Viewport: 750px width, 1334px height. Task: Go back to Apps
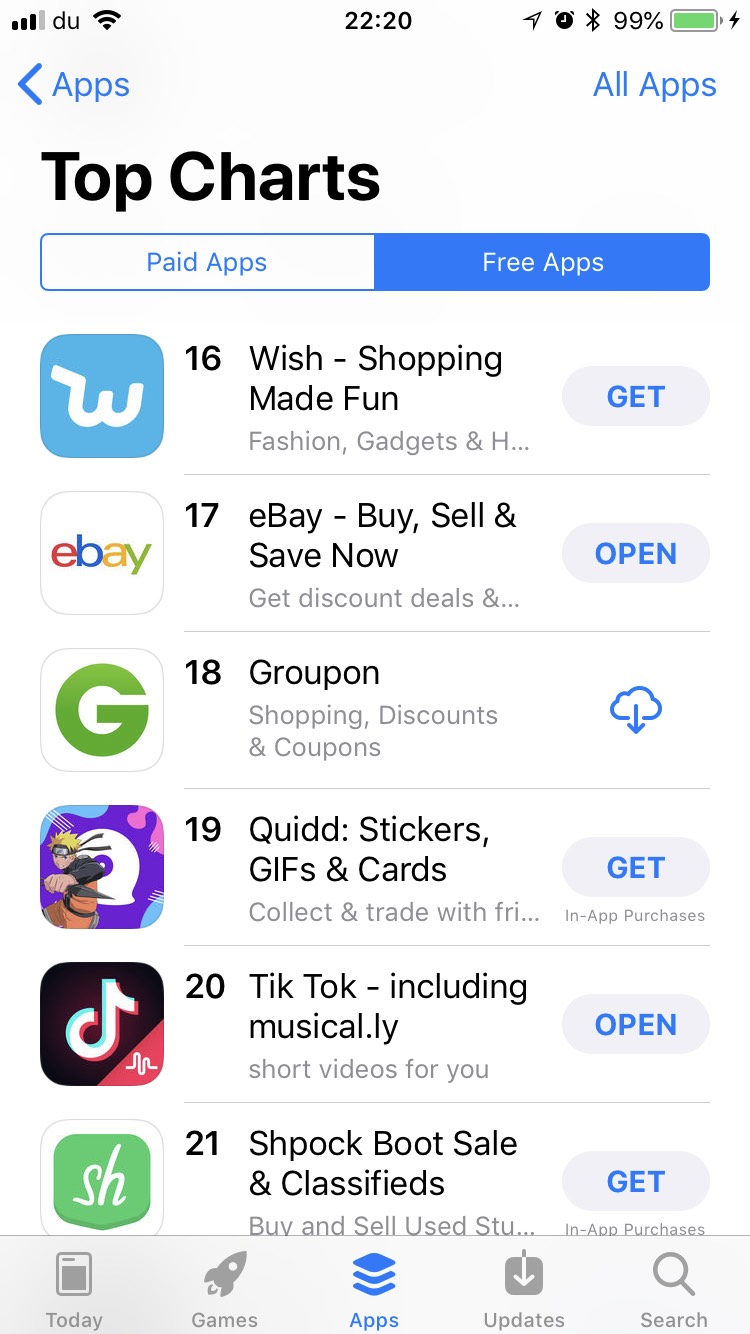74,85
